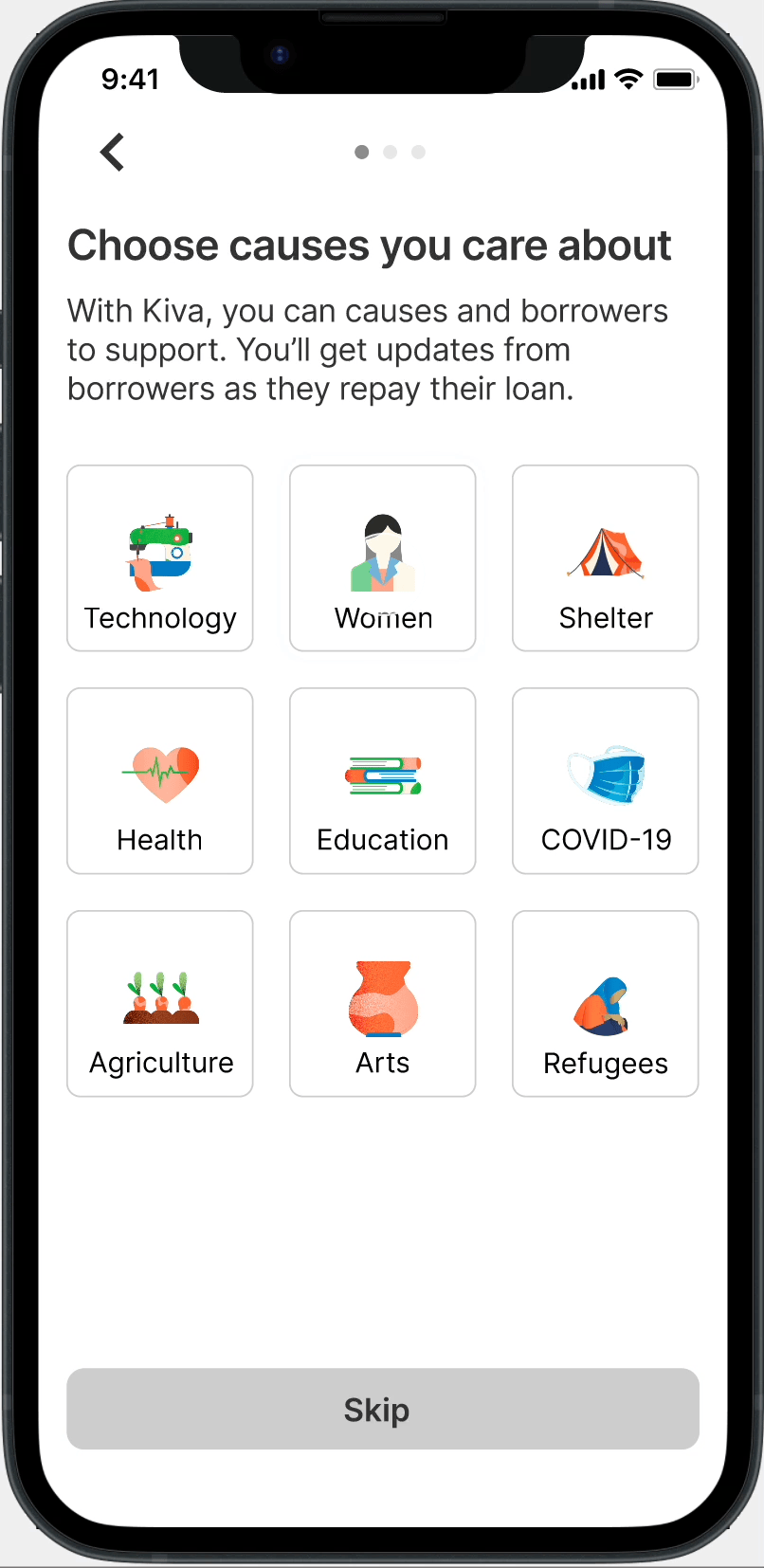Select the Health cause card
764x1568 pixels.
[x=160, y=781]
